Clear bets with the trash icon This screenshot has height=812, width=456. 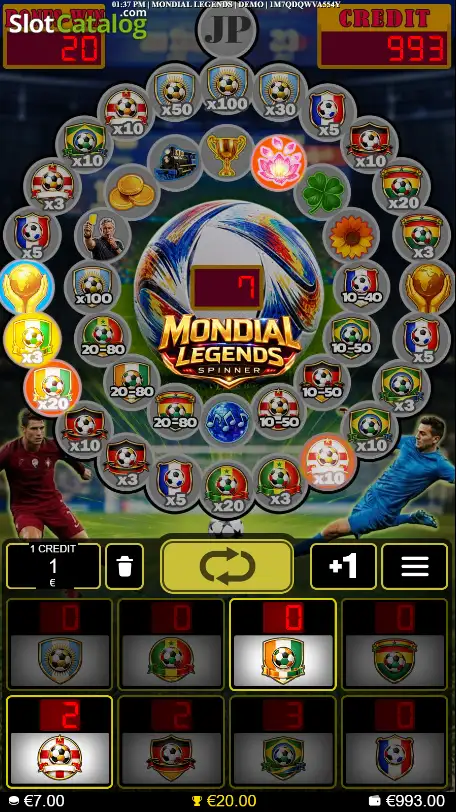[x=125, y=567]
